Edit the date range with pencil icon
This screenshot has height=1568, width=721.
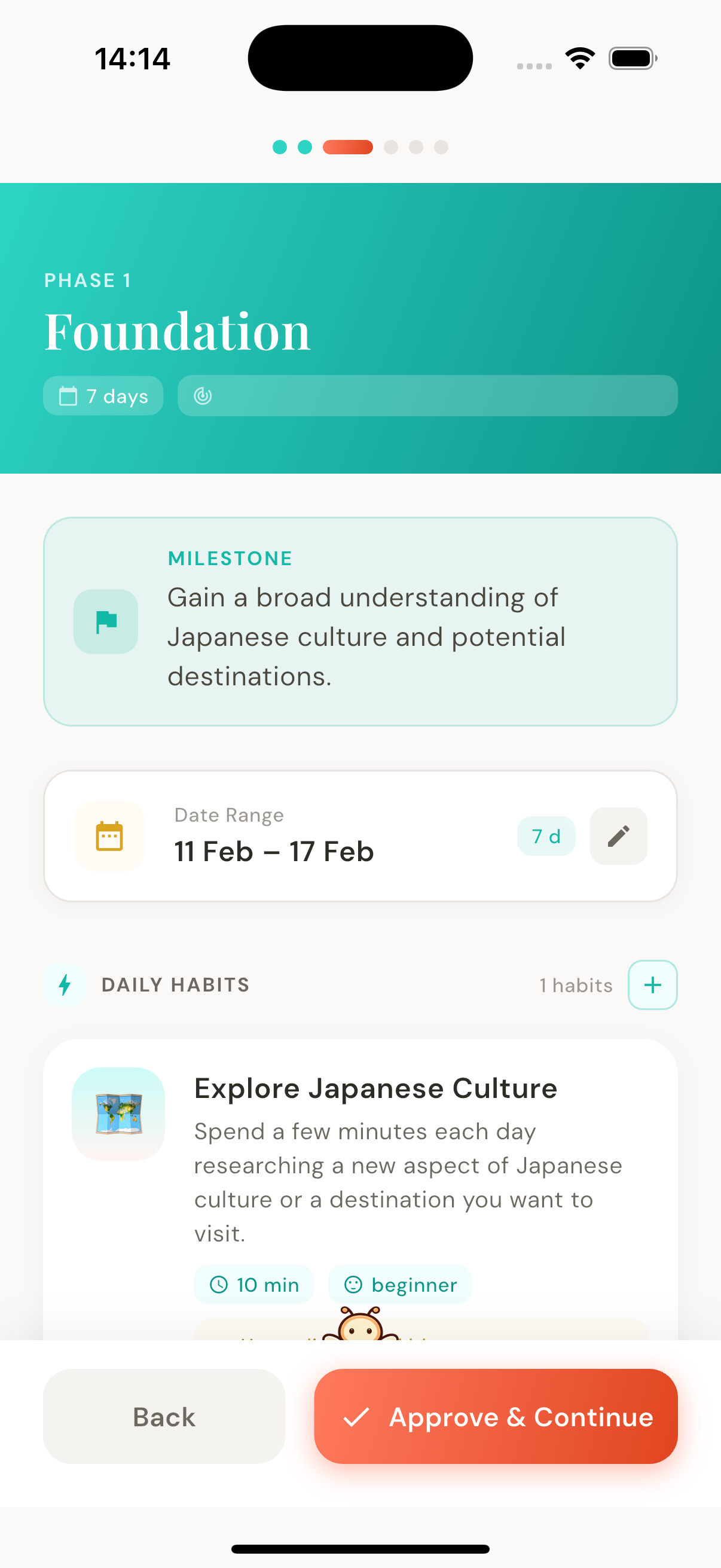pos(618,836)
